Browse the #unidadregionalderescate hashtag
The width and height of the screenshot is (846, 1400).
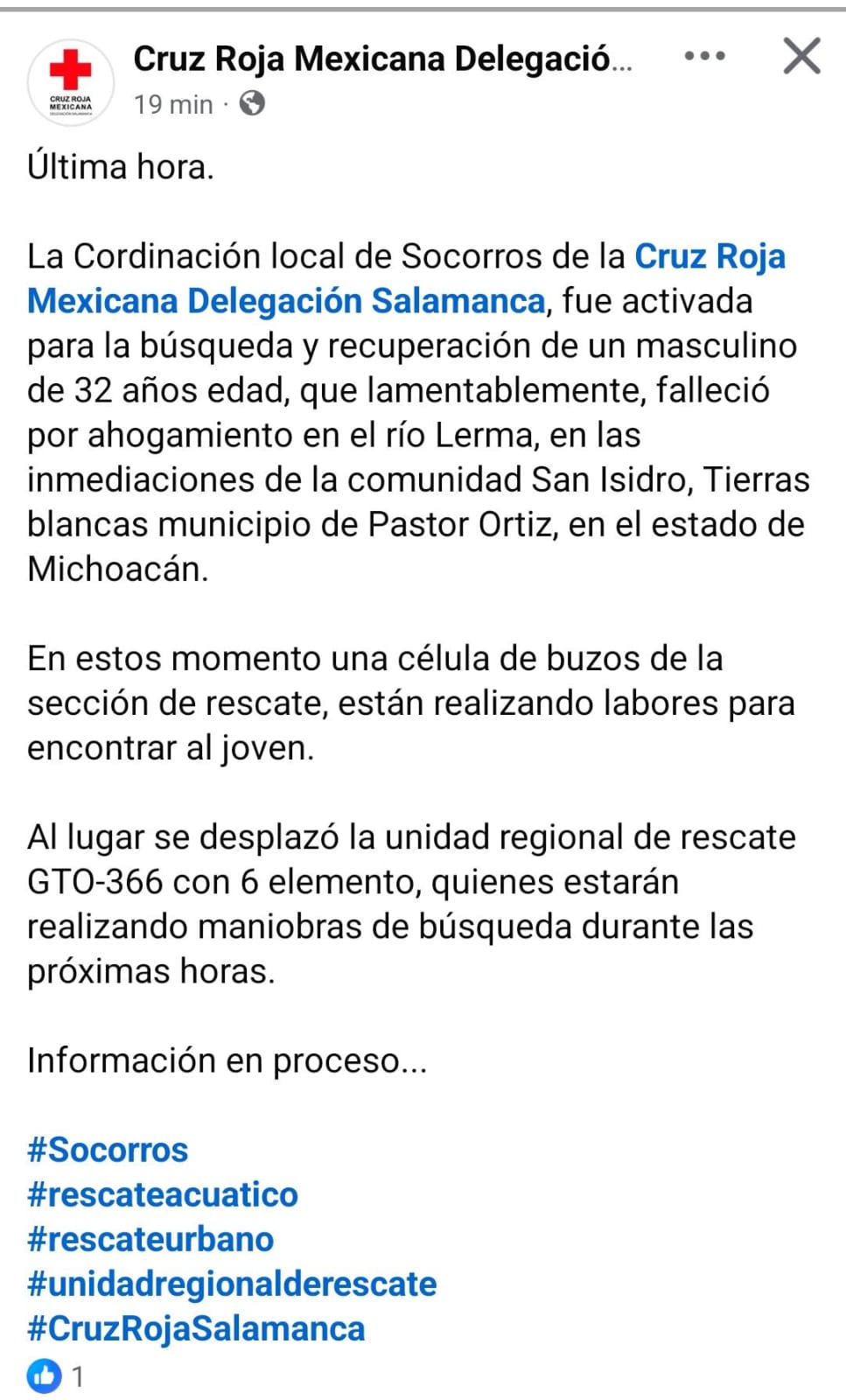232,1284
